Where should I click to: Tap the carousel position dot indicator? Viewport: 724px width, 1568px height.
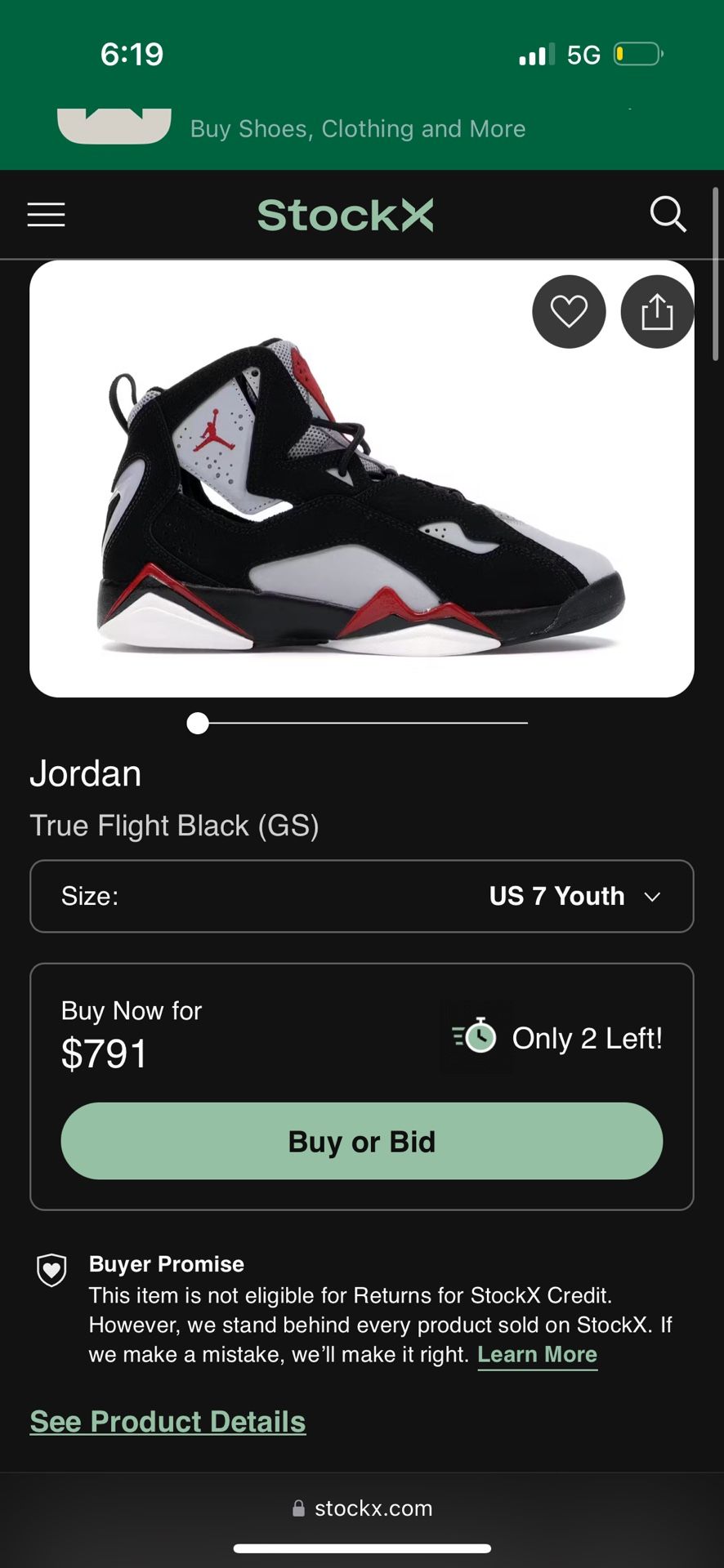[x=198, y=723]
